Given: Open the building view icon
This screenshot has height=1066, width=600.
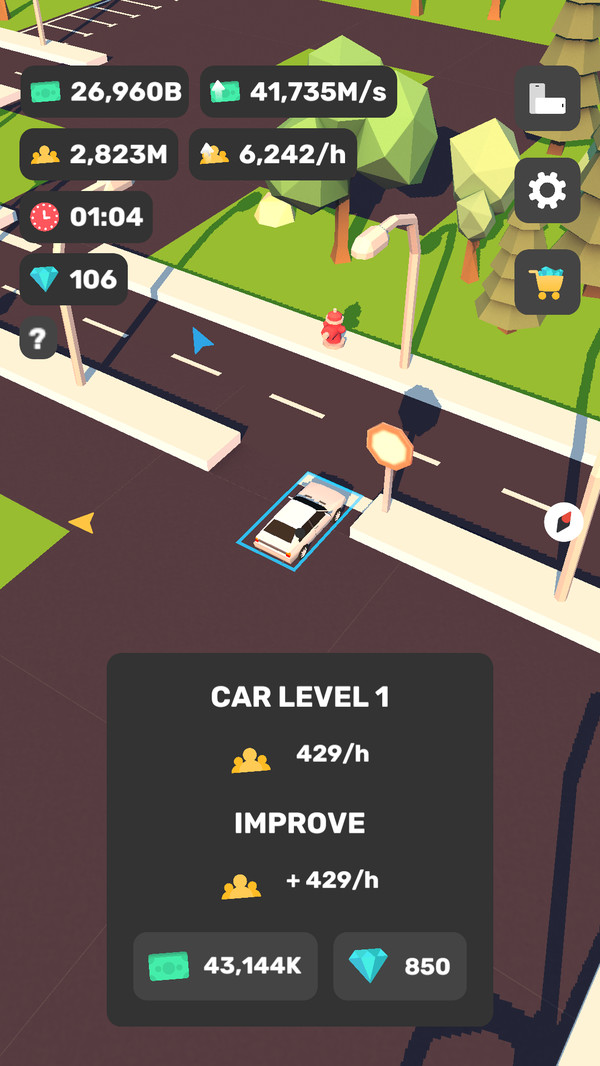Looking at the screenshot, I should click(547, 98).
